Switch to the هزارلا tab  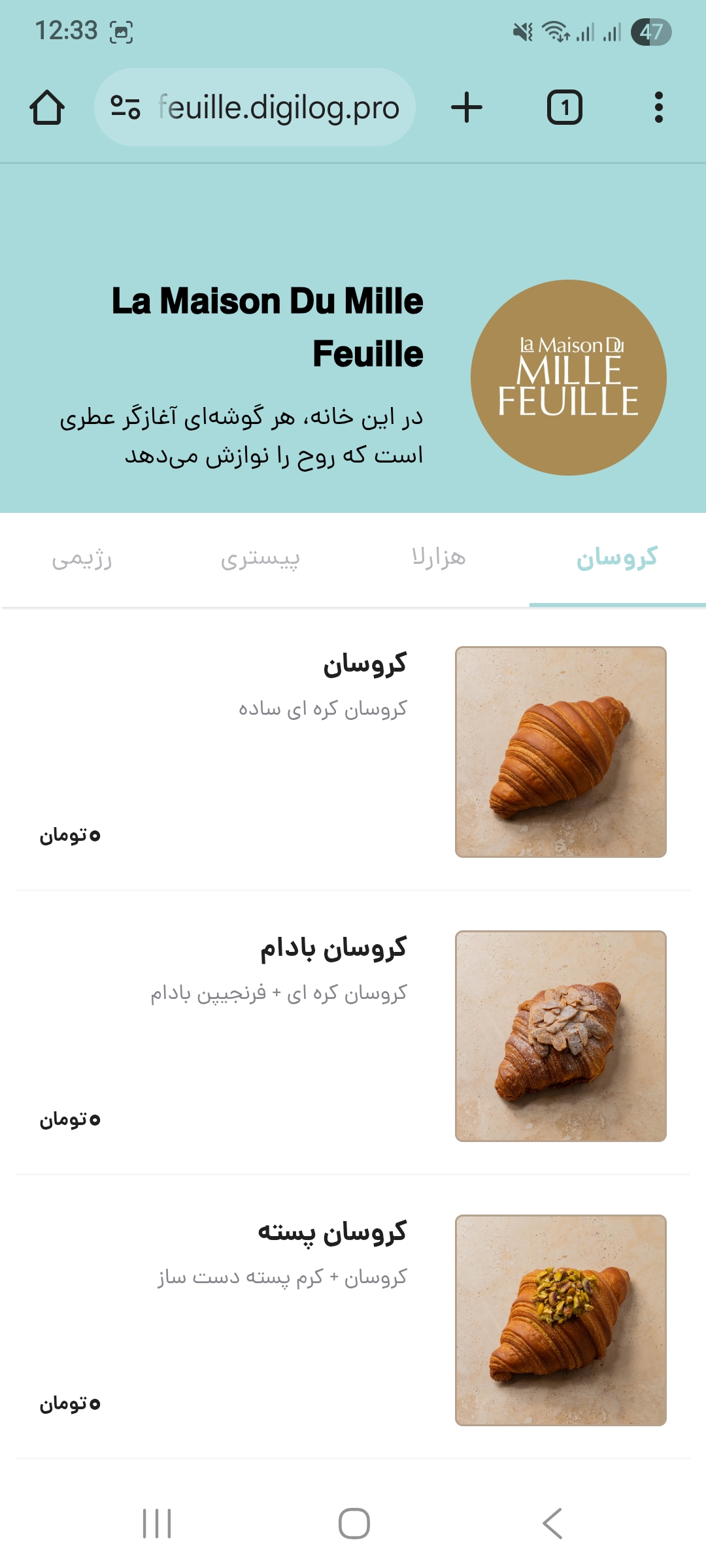(439, 559)
